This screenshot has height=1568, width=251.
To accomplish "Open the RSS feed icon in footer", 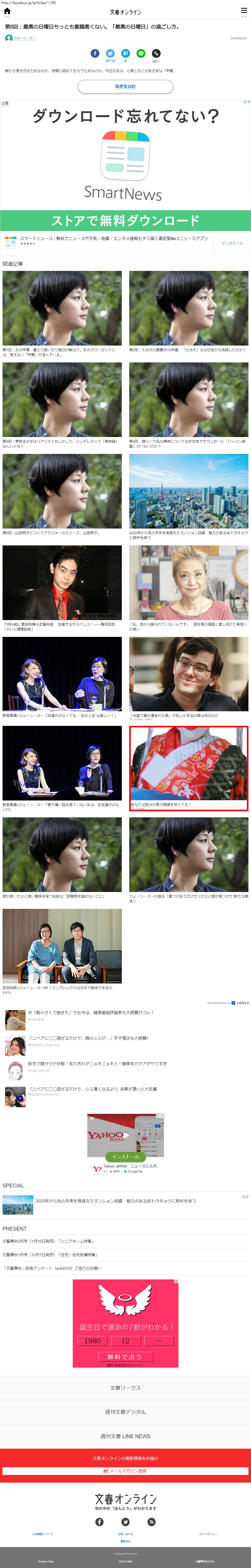I will tap(151, 1522).
